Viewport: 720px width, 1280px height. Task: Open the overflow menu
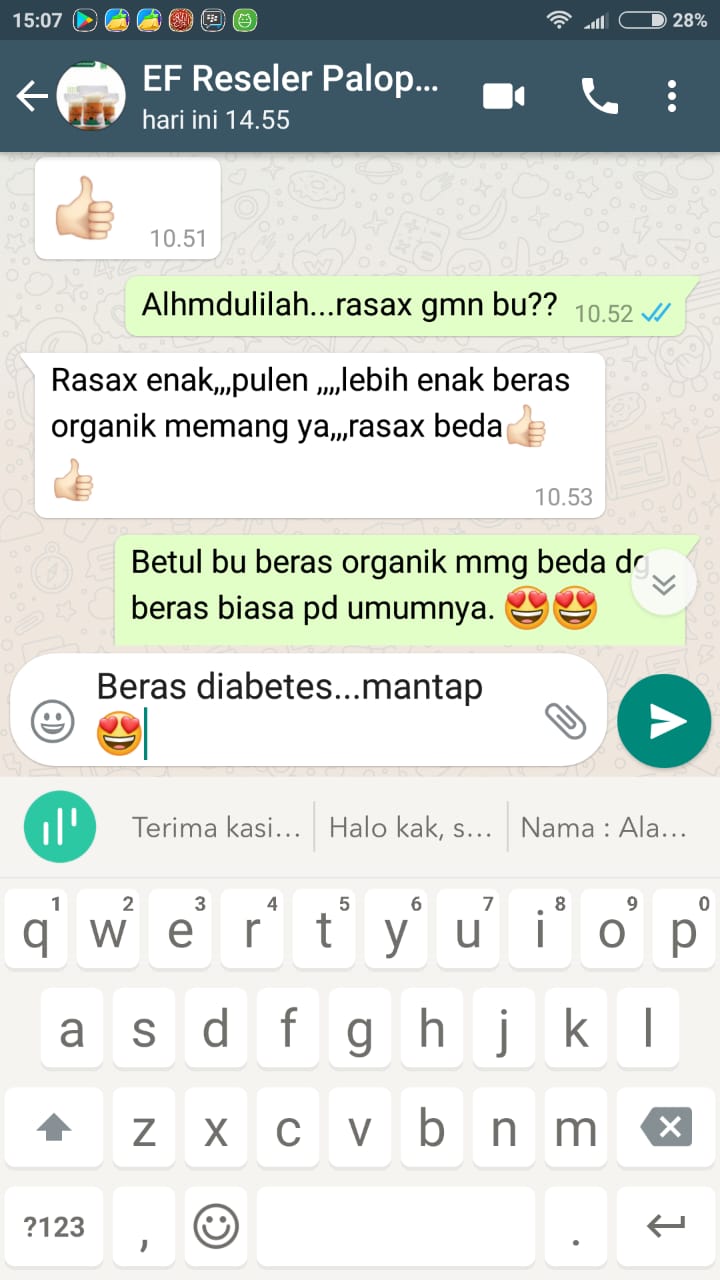672,96
